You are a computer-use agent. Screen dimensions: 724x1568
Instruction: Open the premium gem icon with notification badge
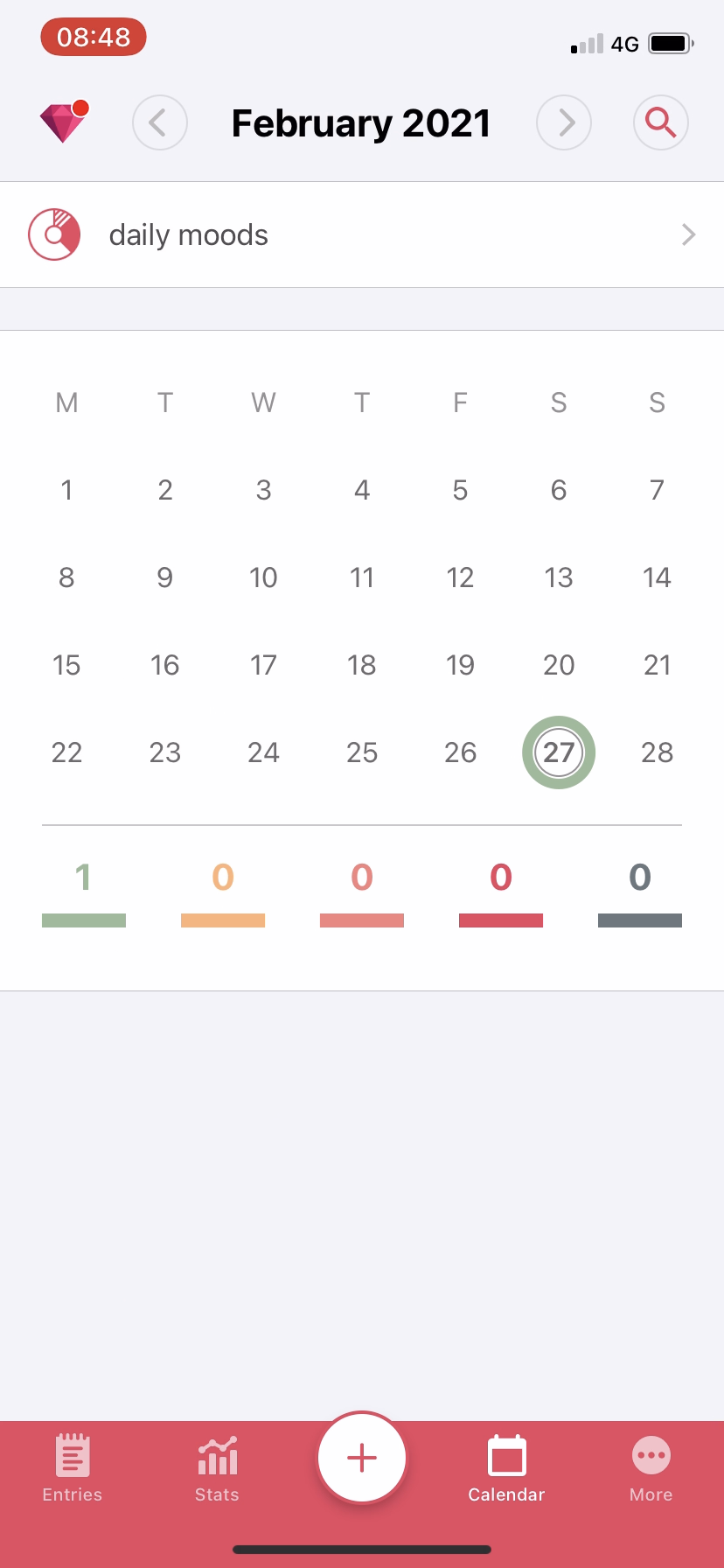pyautogui.click(x=63, y=122)
